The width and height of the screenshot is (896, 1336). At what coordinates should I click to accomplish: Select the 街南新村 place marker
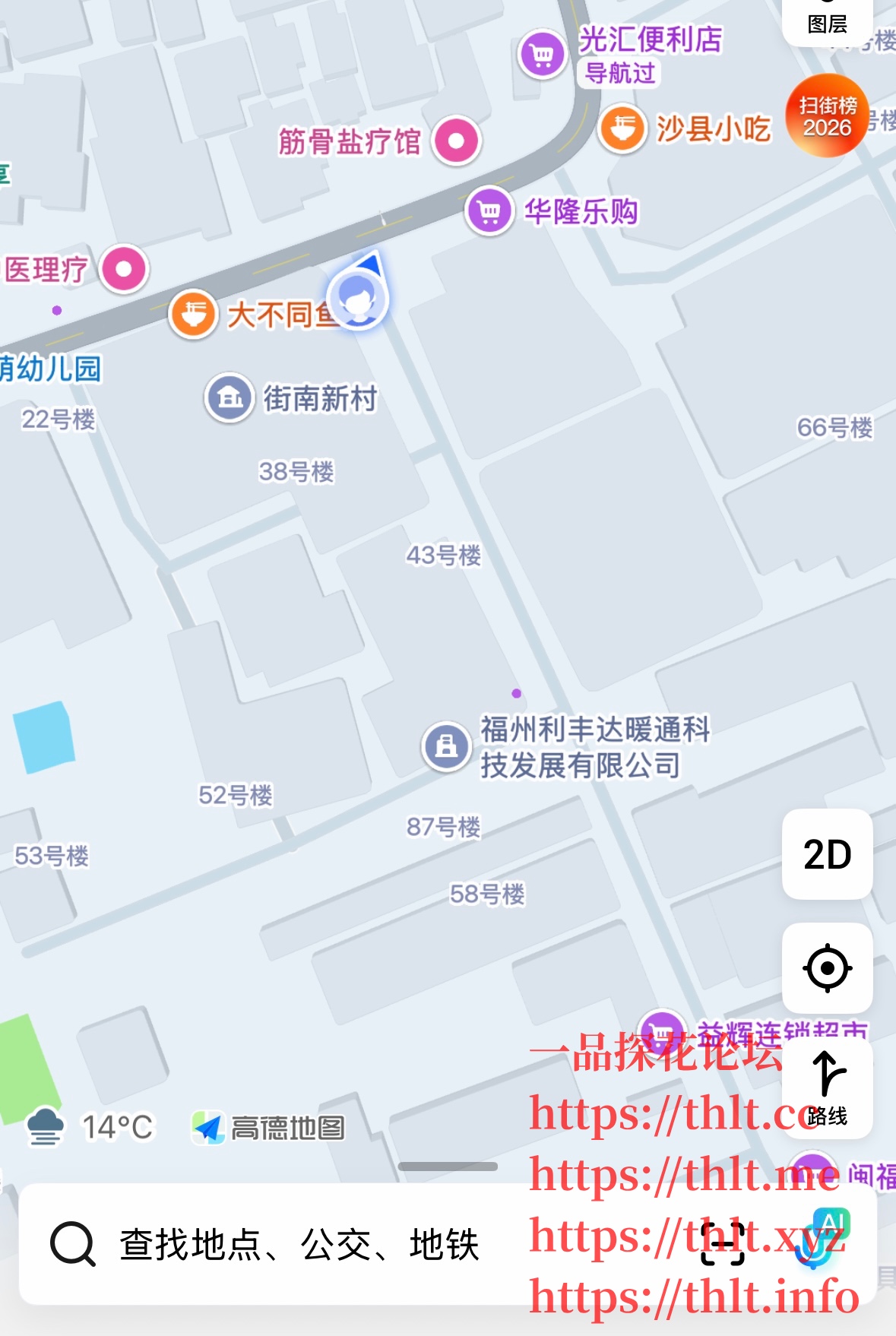point(230,397)
